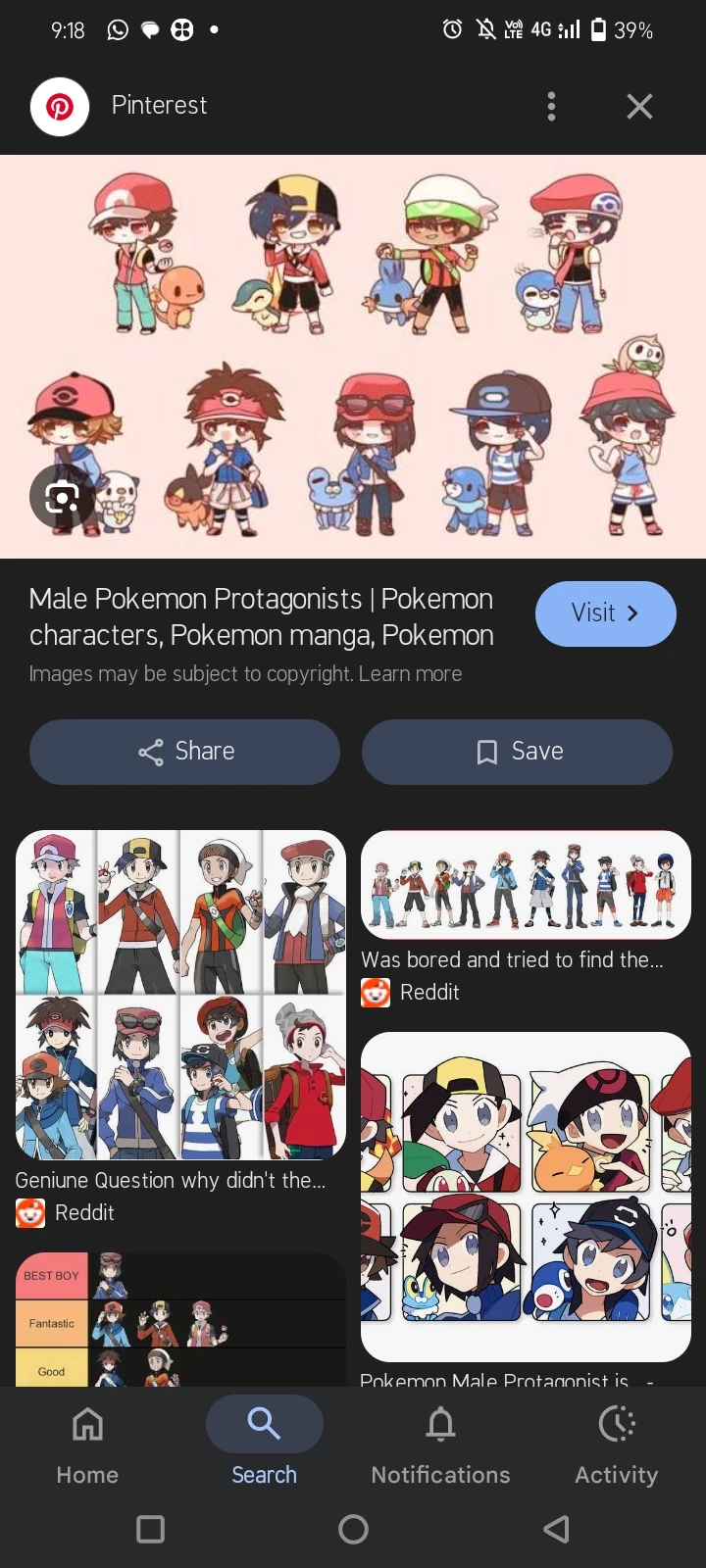Visit the Pinterest source page

point(605,613)
